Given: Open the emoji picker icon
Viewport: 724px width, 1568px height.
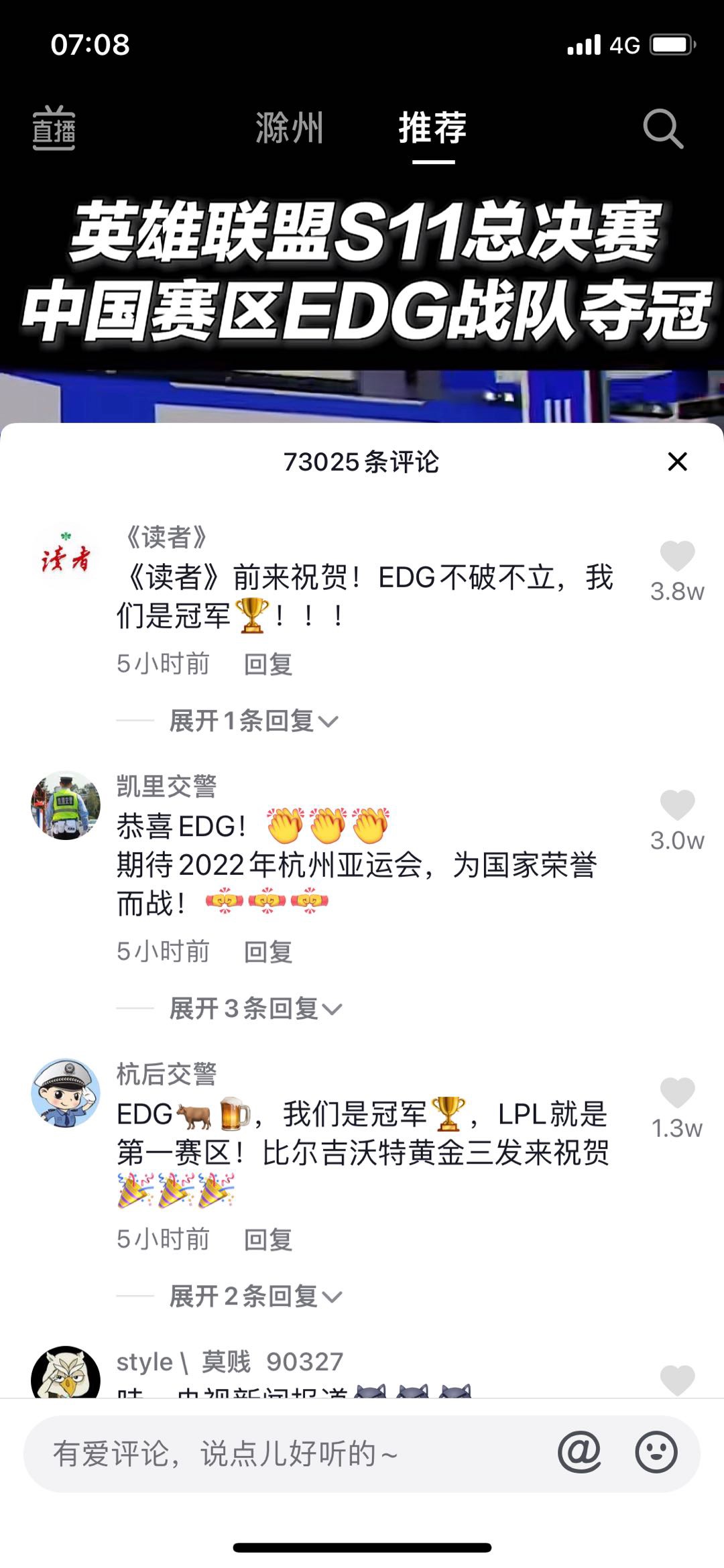Looking at the screenshot, I should click(656, 1453).
